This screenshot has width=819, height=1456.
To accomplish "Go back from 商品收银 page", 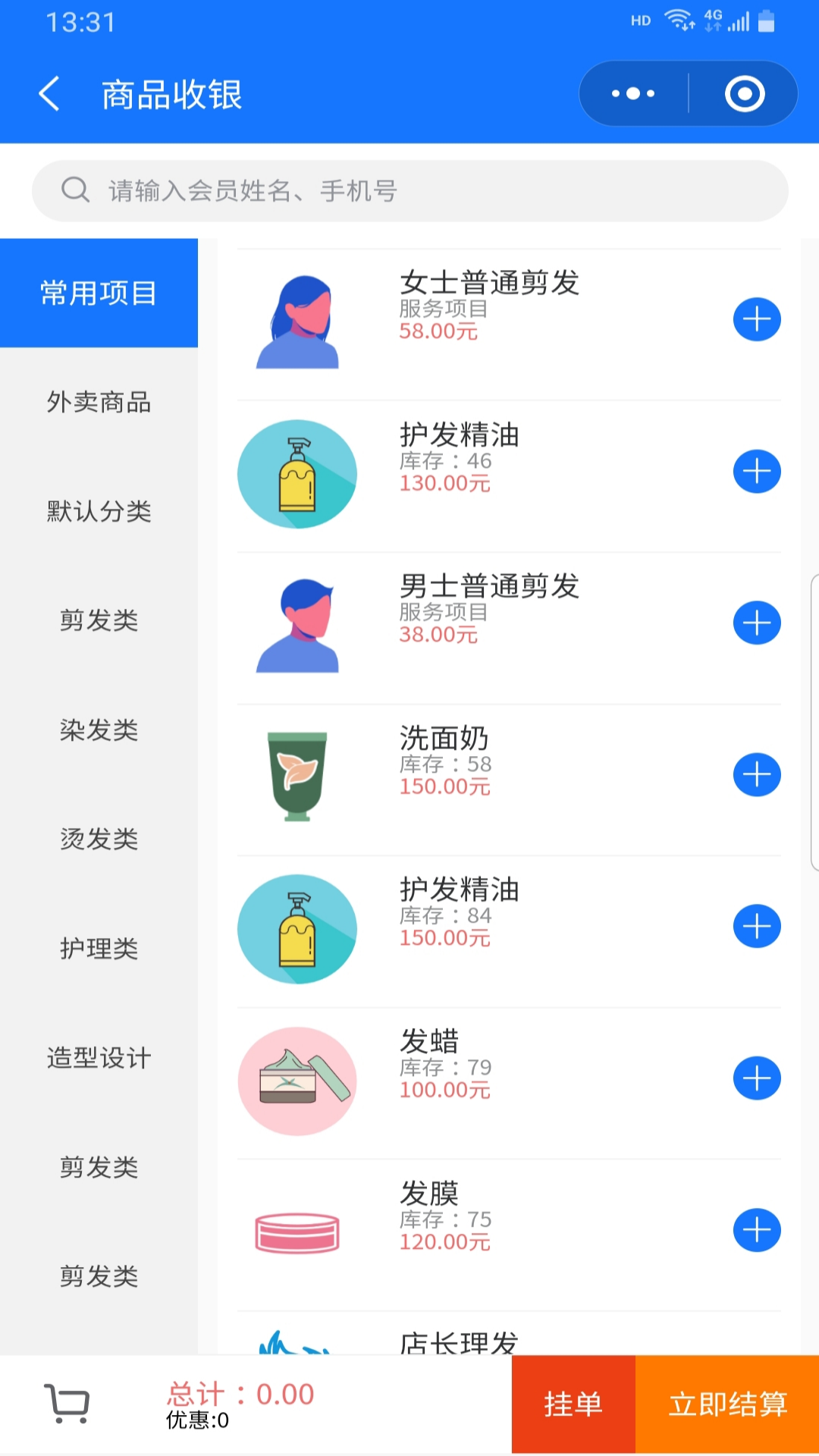I will pos(50,94).
